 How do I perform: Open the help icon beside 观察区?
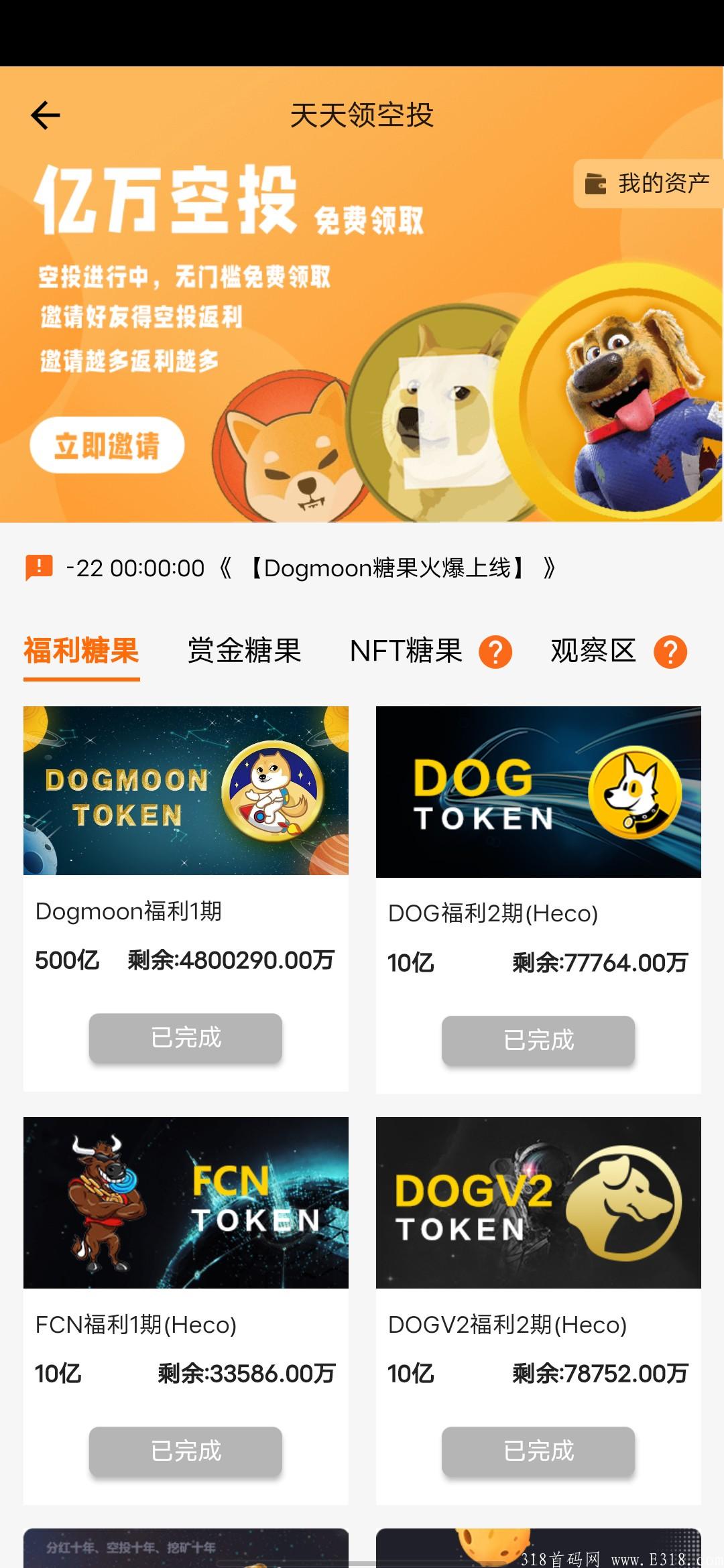point(670,652)
